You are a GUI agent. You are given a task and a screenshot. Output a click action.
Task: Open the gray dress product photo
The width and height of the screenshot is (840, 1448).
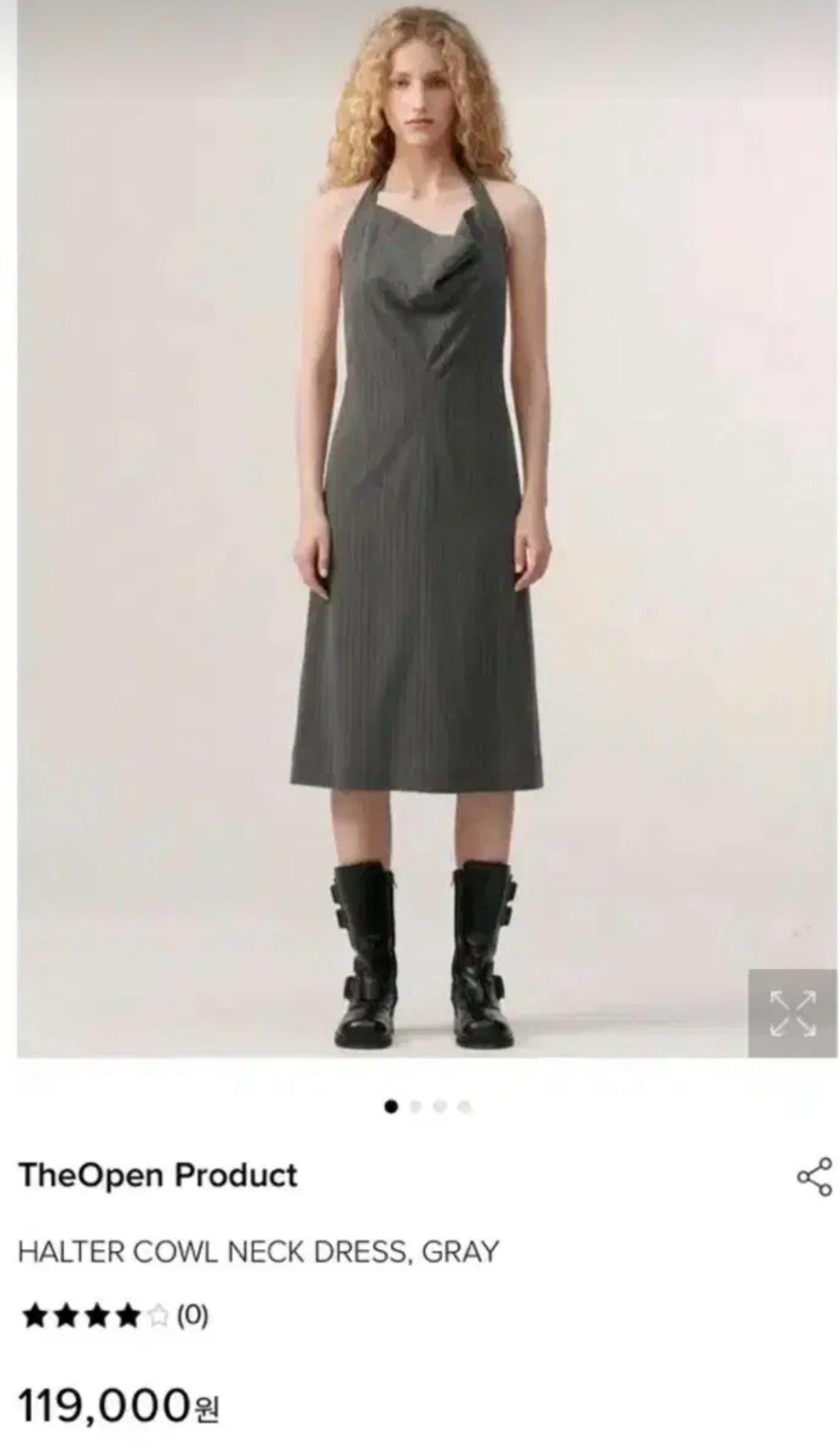click(x=420, y=529)
